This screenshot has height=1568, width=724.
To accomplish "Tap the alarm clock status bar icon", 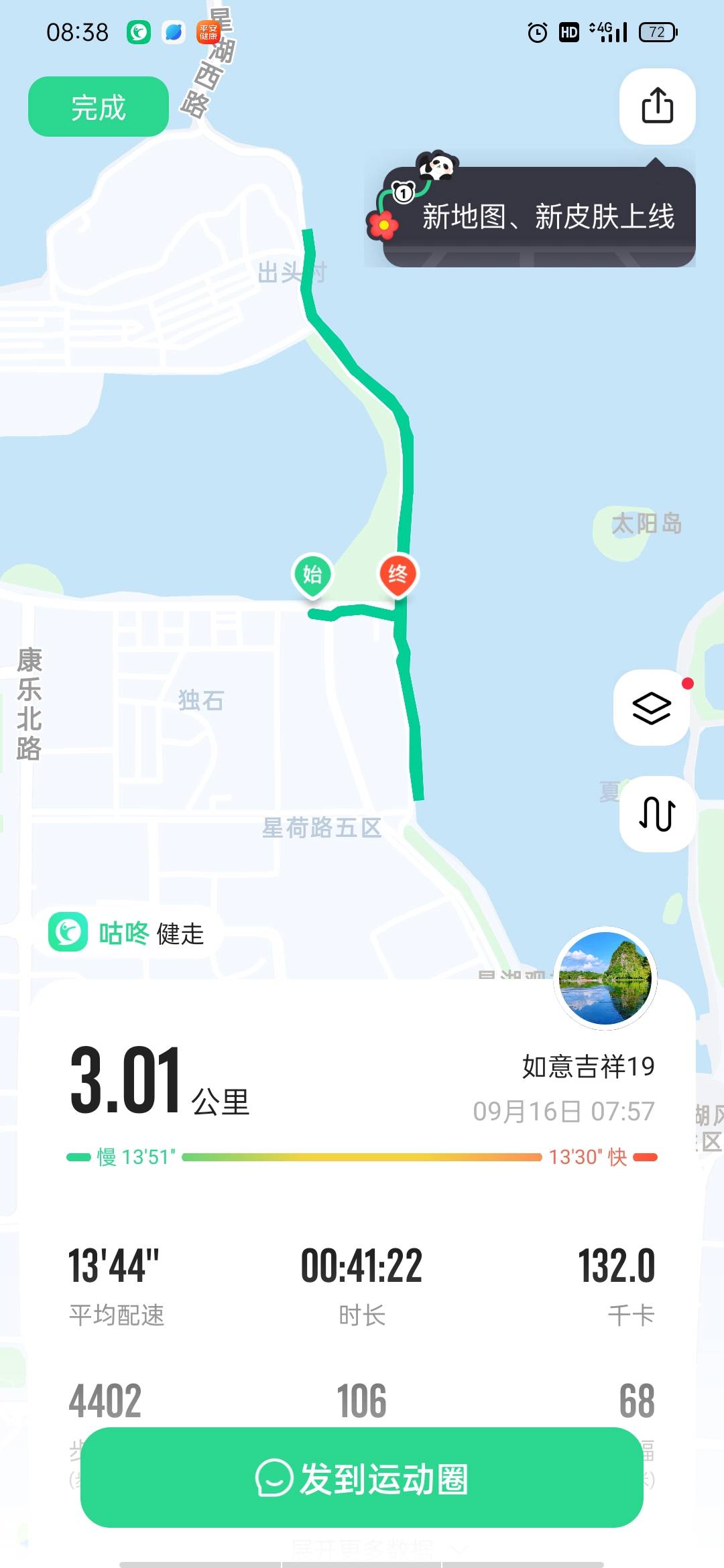I will tap(536, 31).
